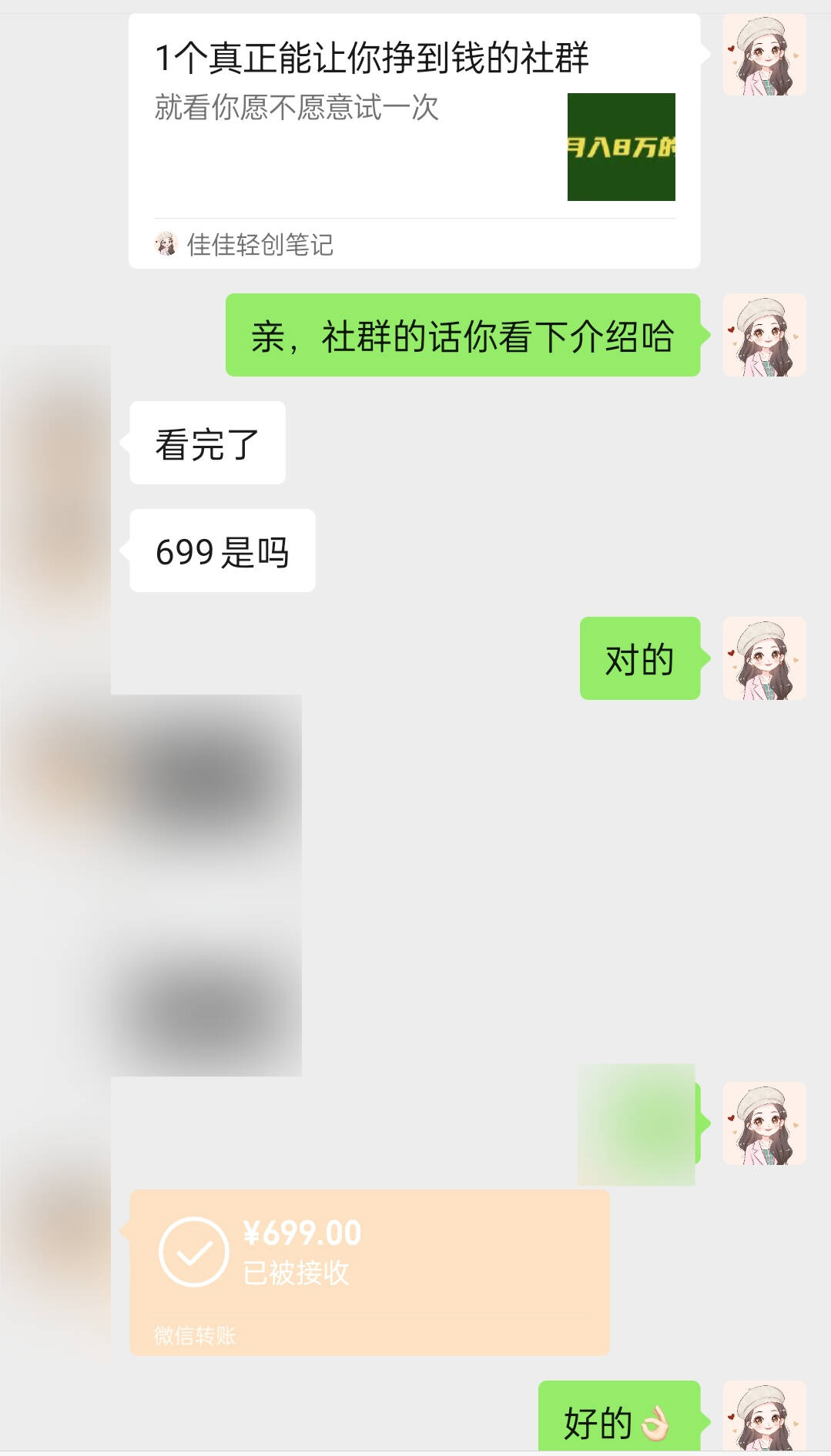Click the sender avatar next to 对的
831x1456 pixels.
pos(765,660)
